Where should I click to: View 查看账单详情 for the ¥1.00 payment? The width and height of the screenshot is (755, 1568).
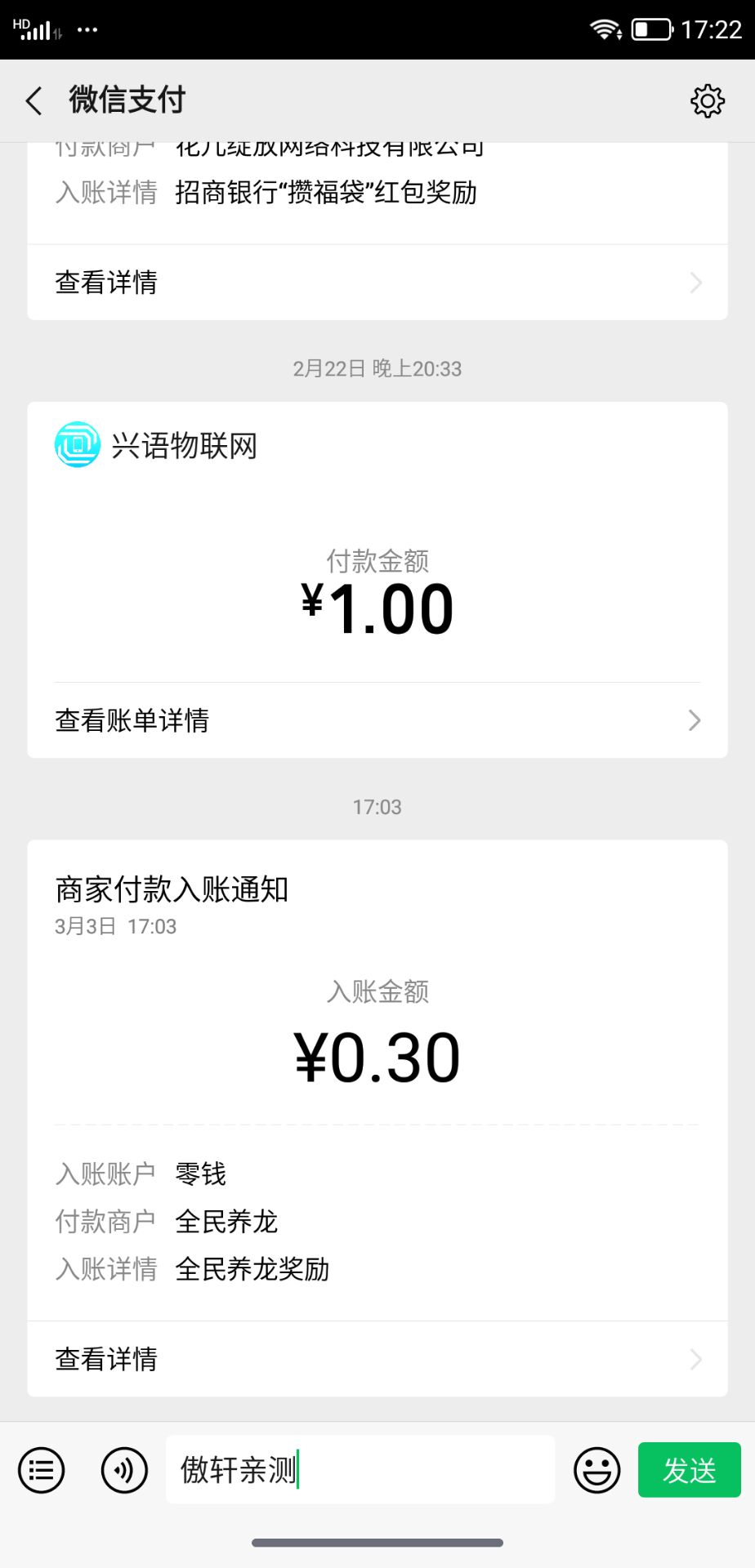[x=377, y=720]
